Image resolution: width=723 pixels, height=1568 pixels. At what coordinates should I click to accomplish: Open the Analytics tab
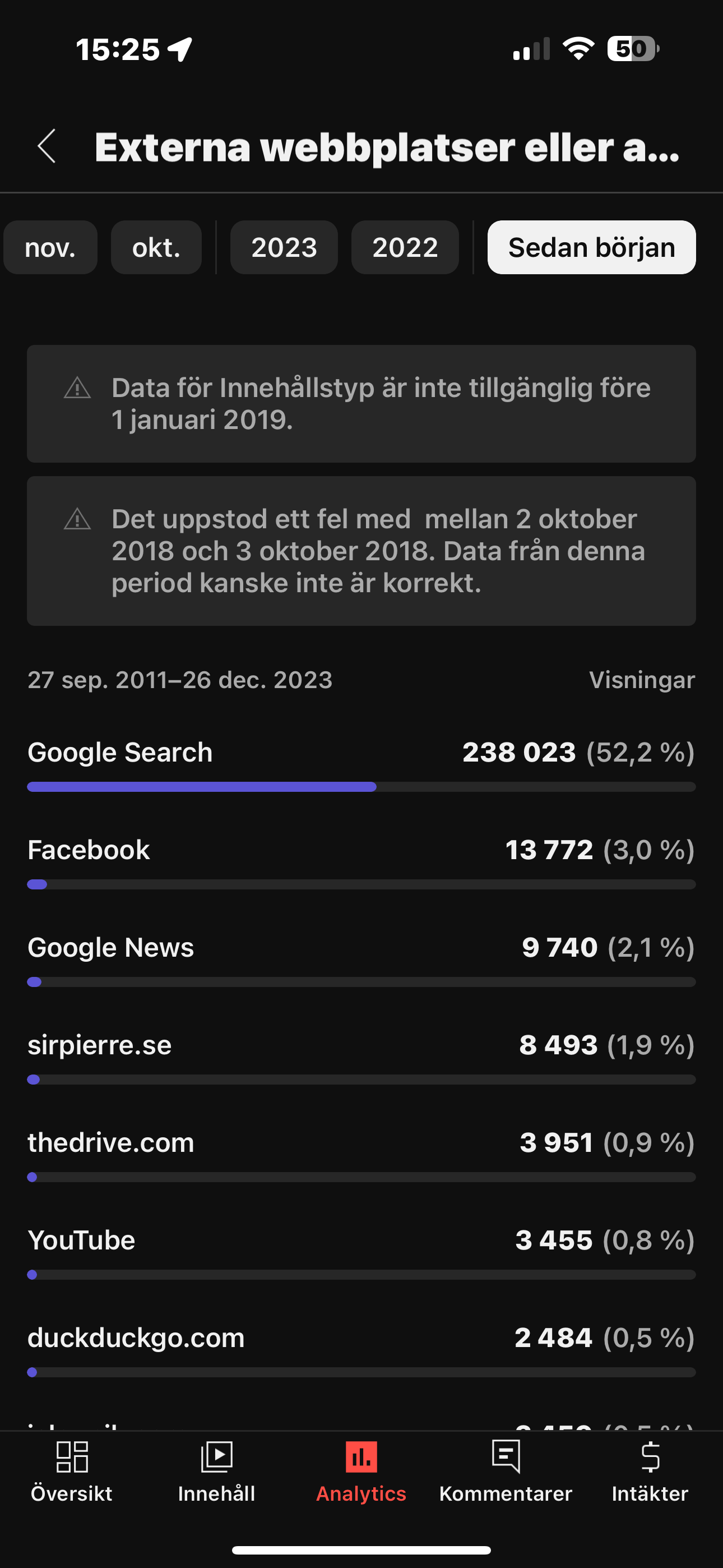pyautogui.click(x=361, y=1472)
